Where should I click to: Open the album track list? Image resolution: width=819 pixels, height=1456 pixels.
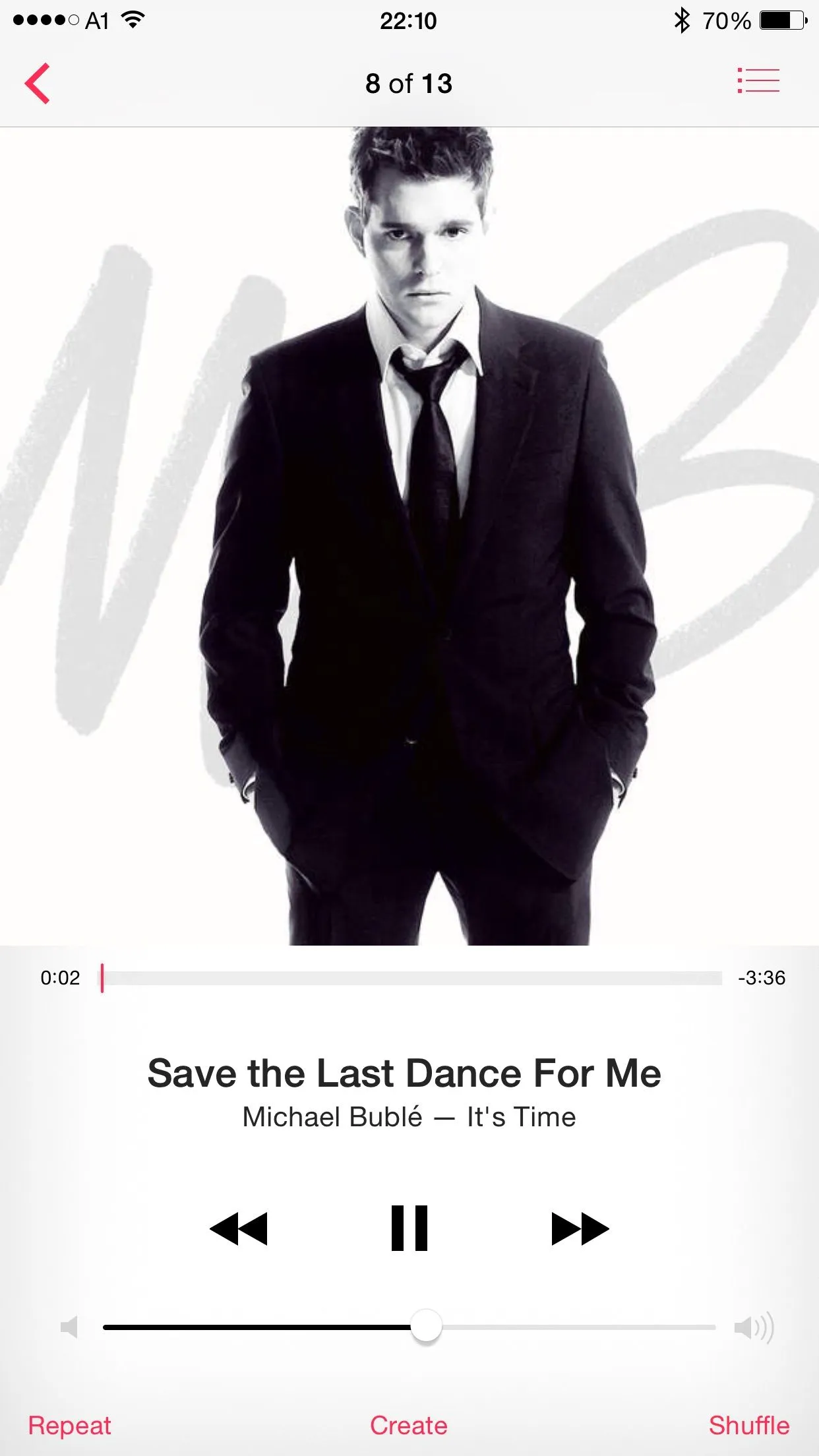click(x=758, y=81)
